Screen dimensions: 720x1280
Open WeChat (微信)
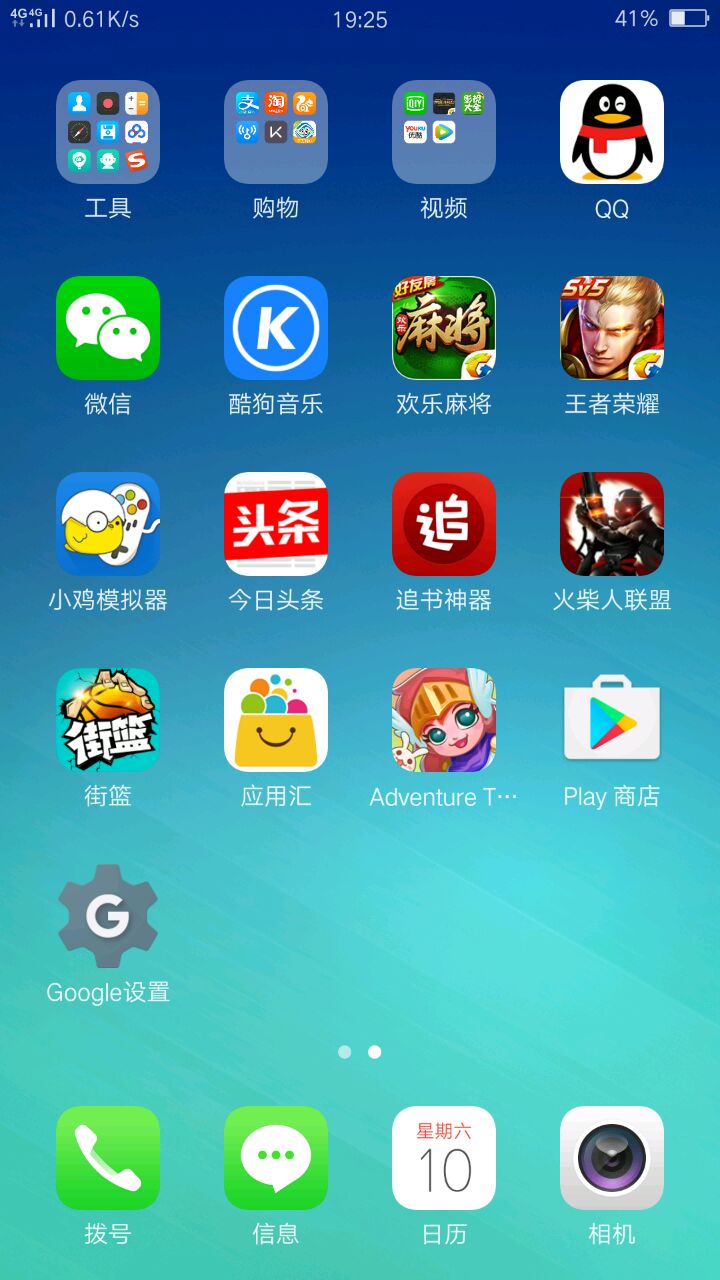108,328
